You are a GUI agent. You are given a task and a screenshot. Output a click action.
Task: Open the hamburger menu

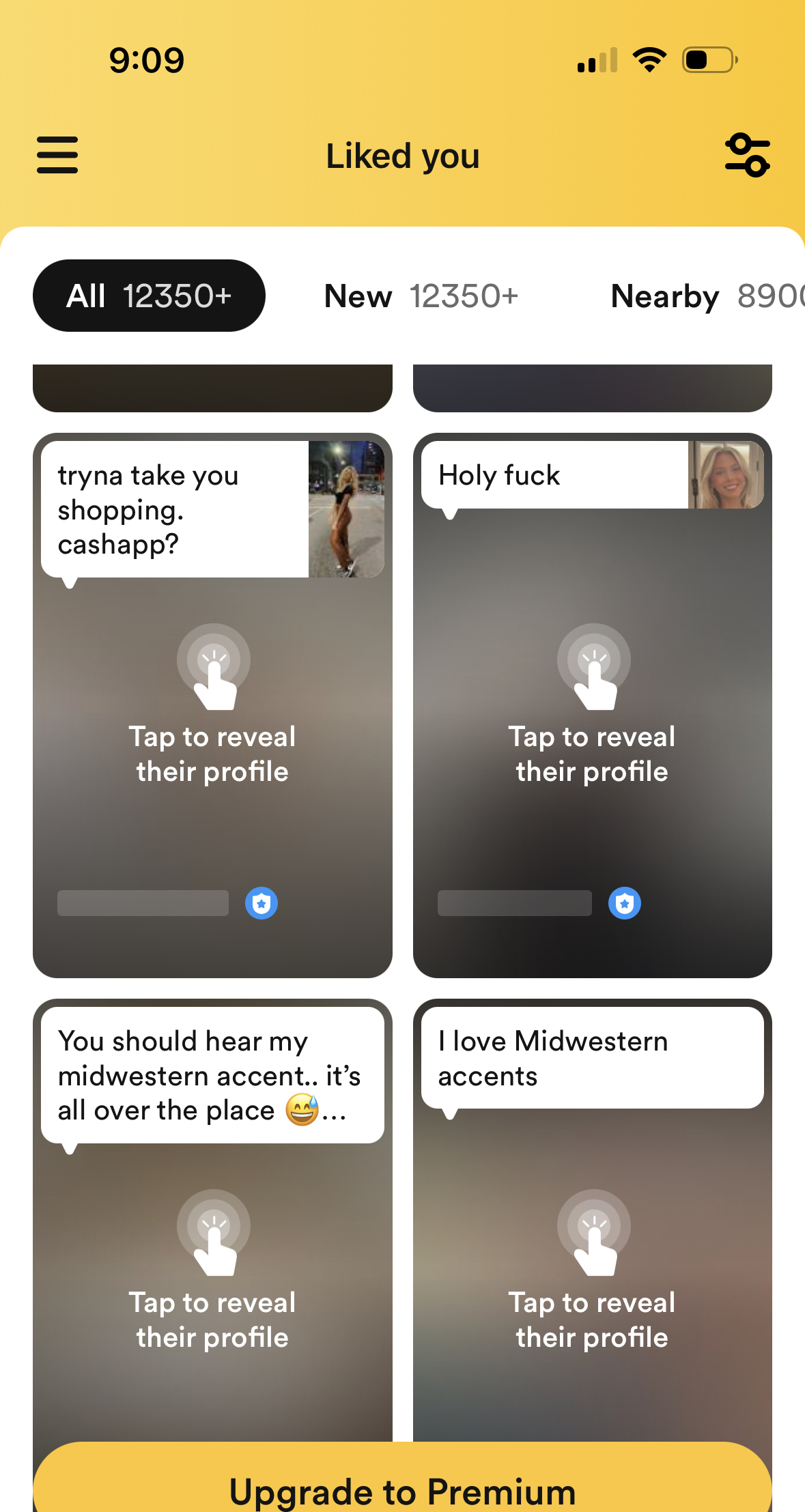click(x=57, y=155)
